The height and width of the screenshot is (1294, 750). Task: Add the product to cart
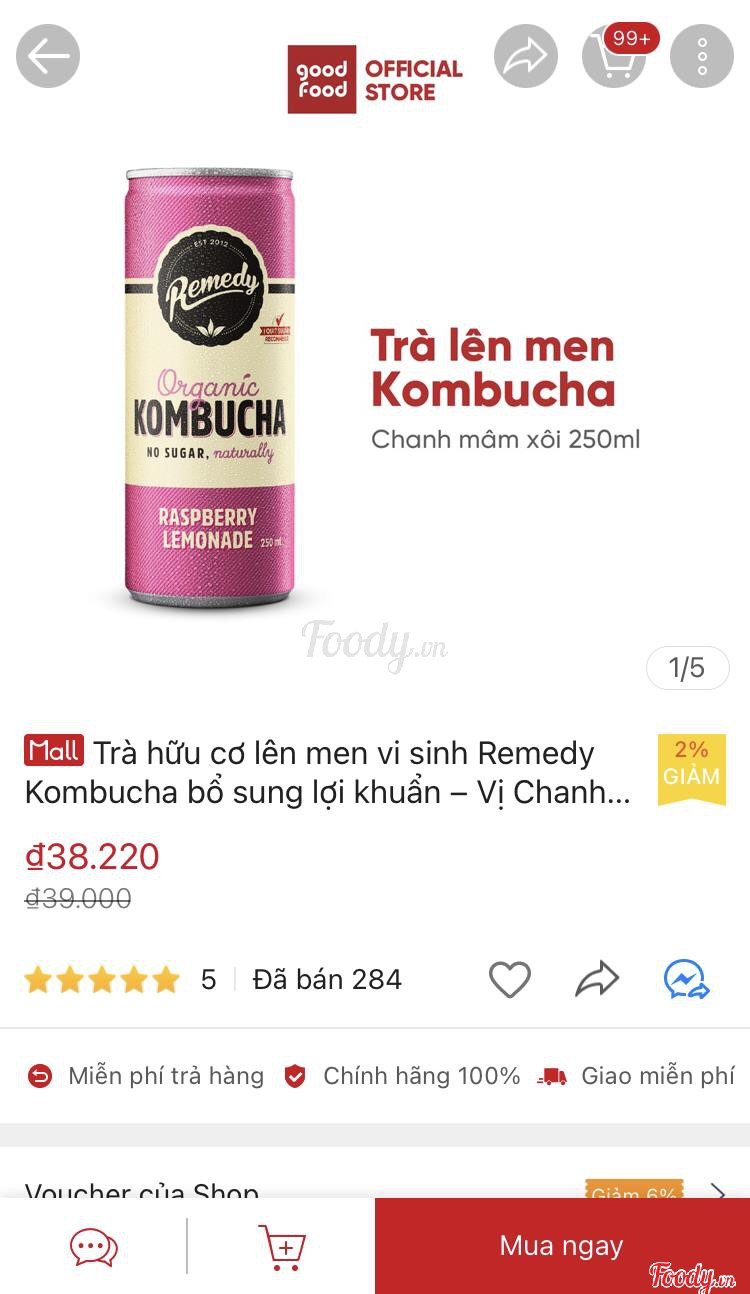[x=282, y=1246]
